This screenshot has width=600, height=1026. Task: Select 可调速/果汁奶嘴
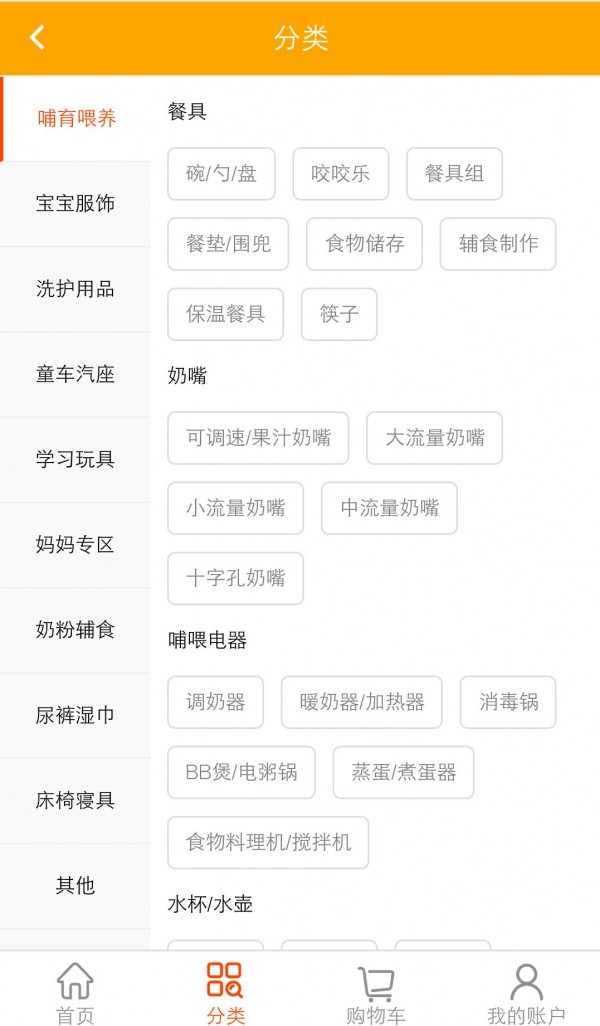[258, 438]
